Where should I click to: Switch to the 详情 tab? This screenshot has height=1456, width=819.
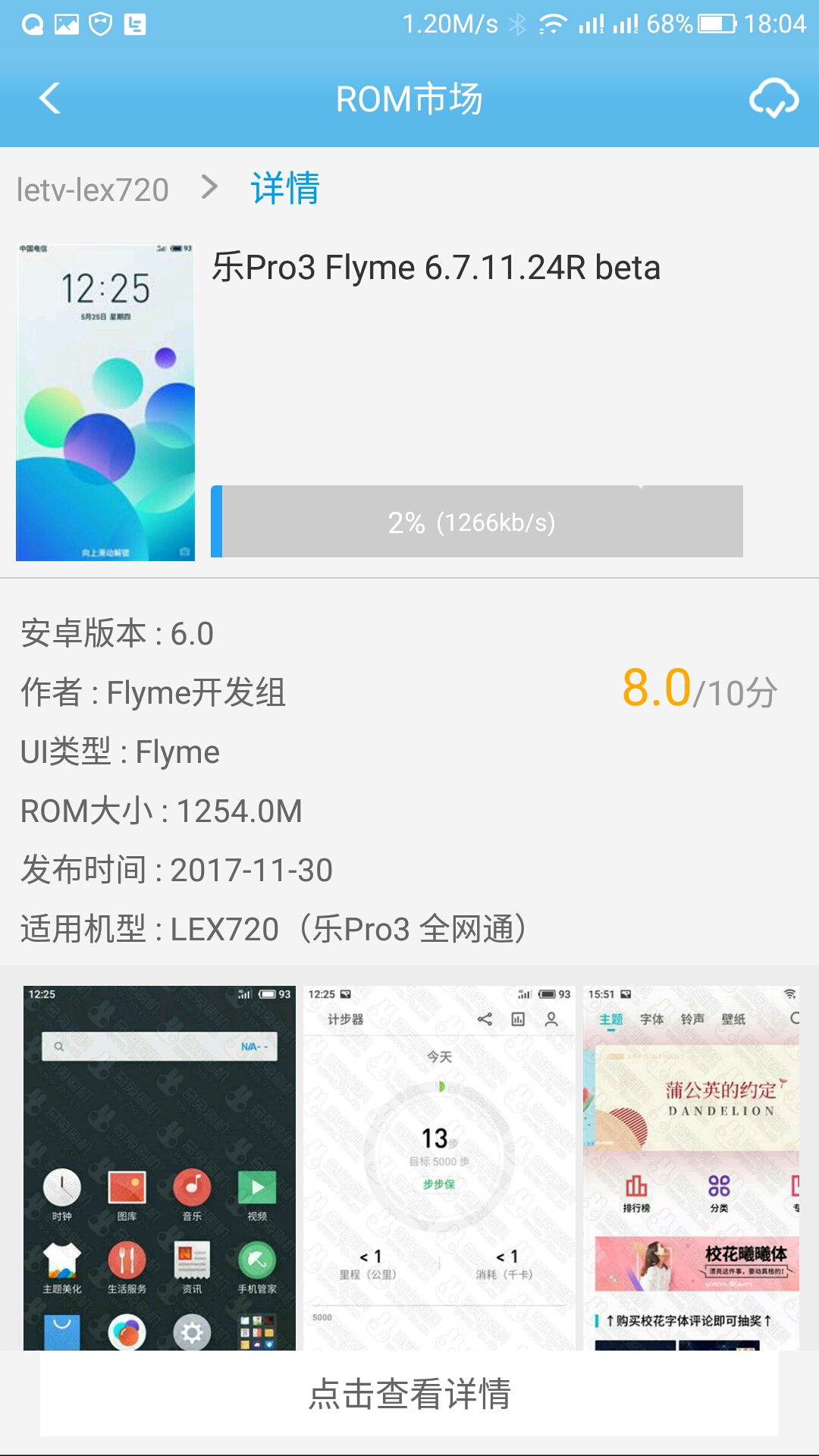click(x=284, y=187)
